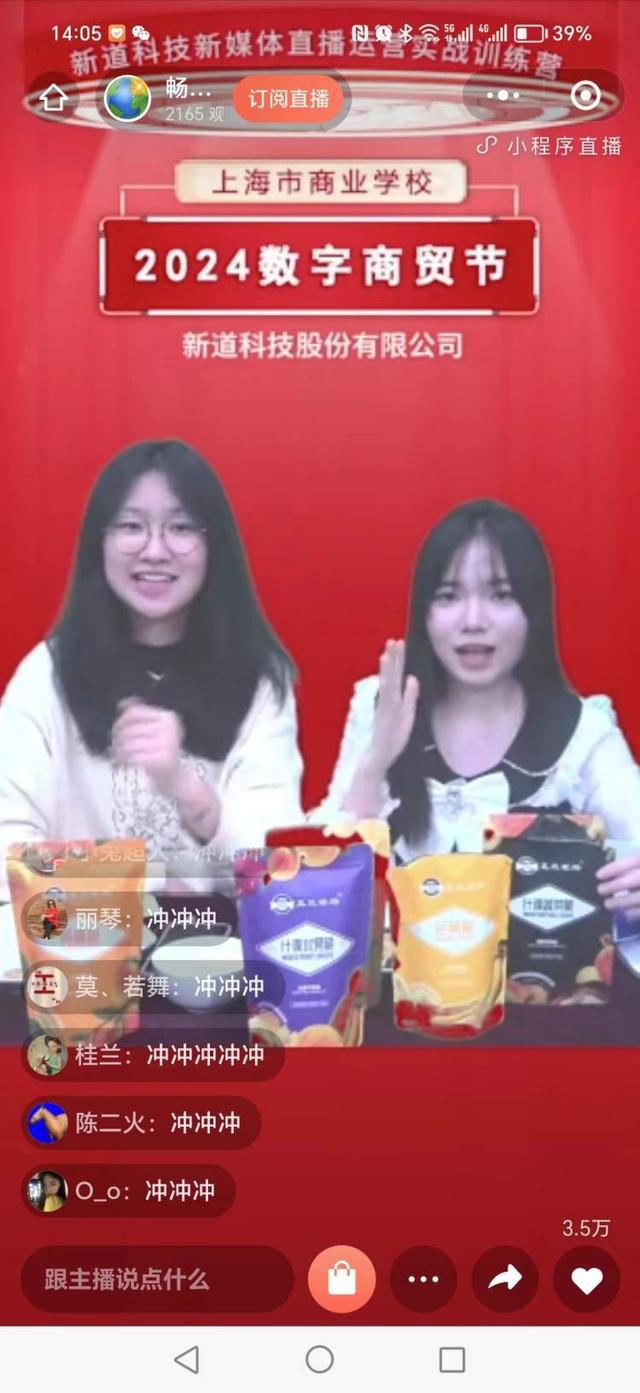Viewport: 640px width, 1393px height.
Task: Share this livestream
Action: click(505, 1279)
